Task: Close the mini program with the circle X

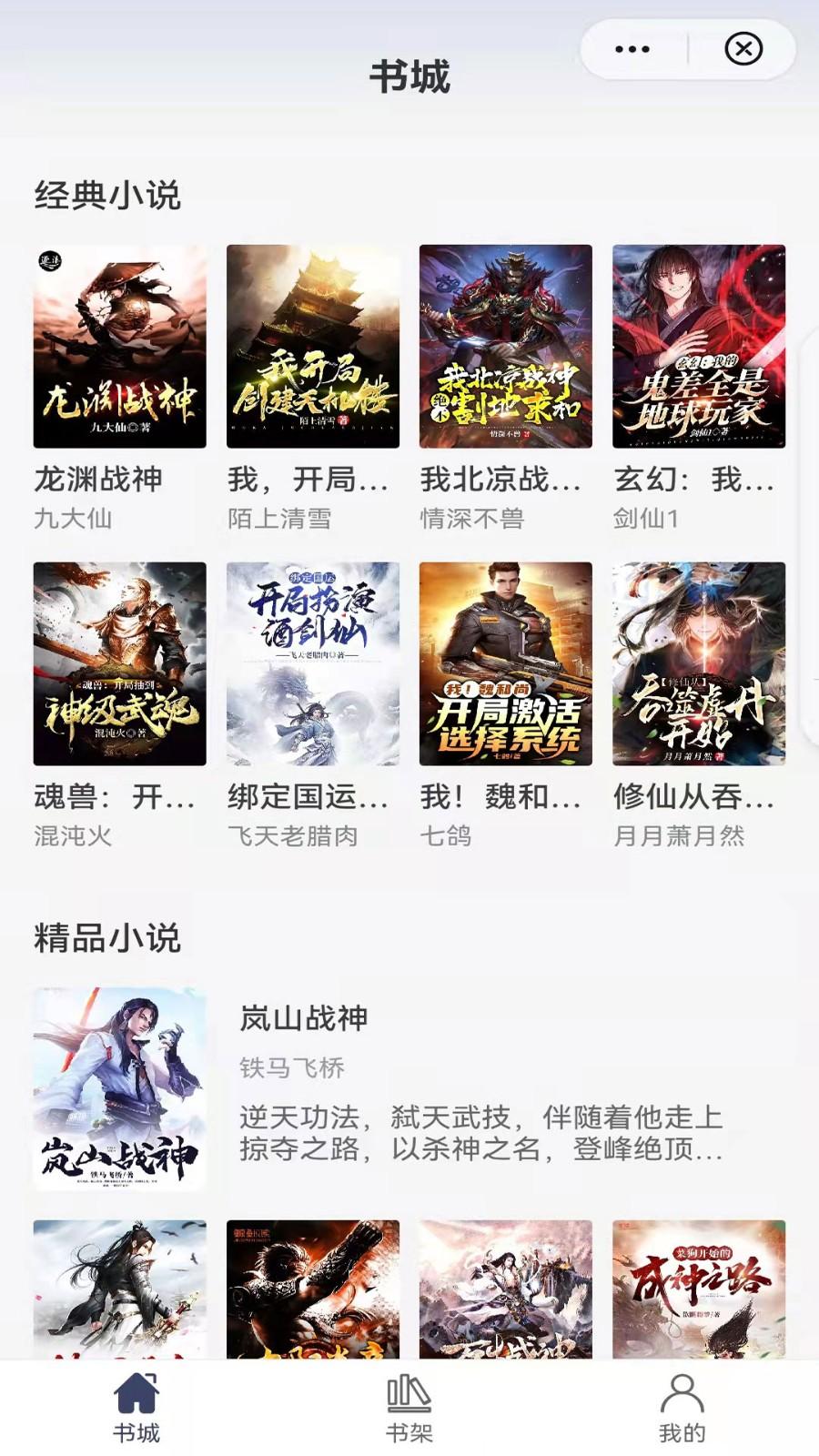Action: point(744,49)
